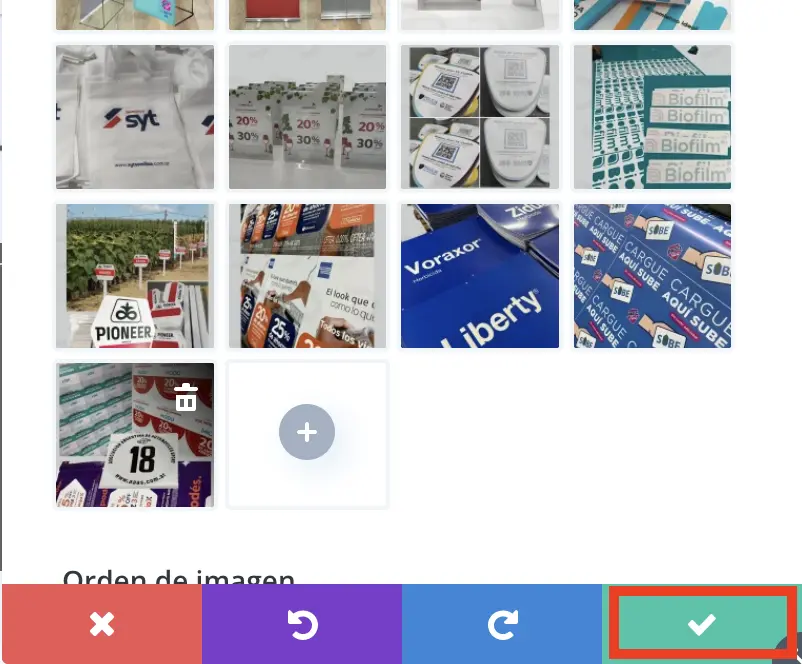Select the syt bags image
Image resolution: width=802 pixels, height=664 pixels.
[135, 117]
